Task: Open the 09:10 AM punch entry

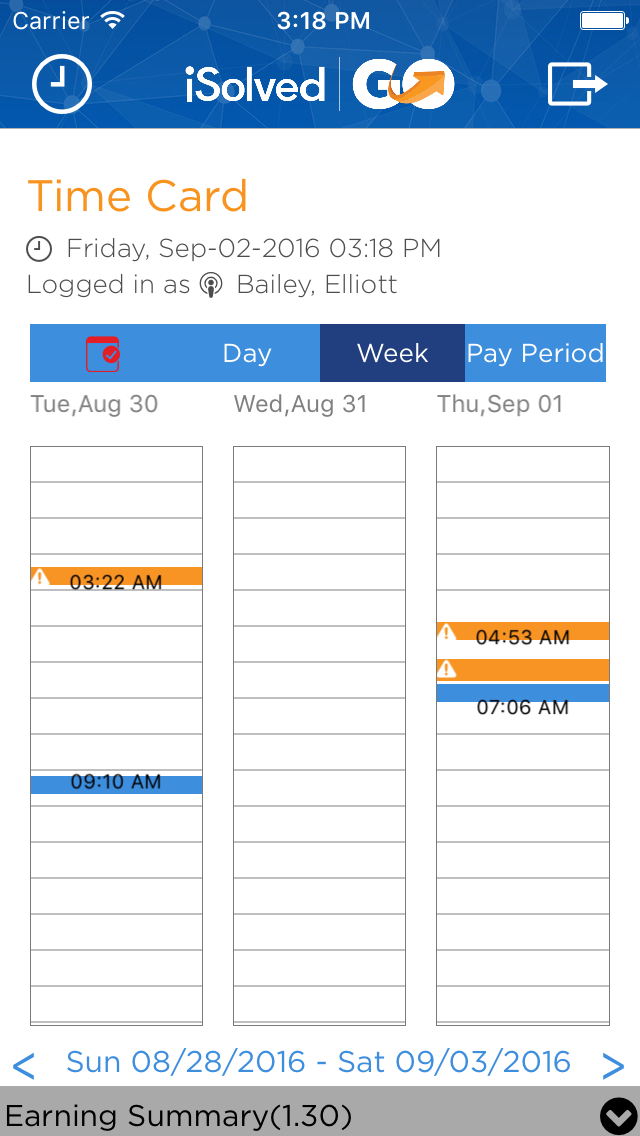Action: (x=116, y=784)
